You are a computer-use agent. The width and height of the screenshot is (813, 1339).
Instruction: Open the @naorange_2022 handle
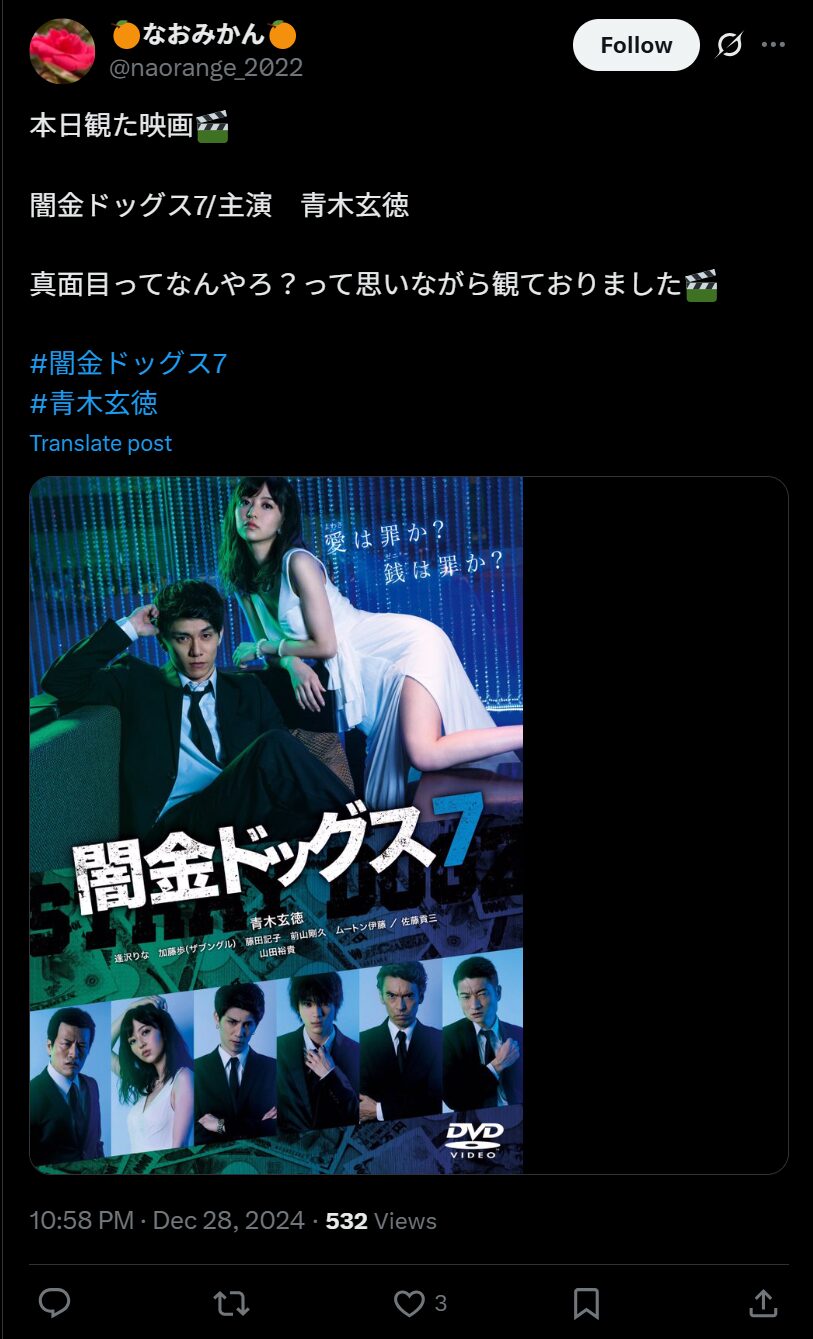(x=206, y=68)
